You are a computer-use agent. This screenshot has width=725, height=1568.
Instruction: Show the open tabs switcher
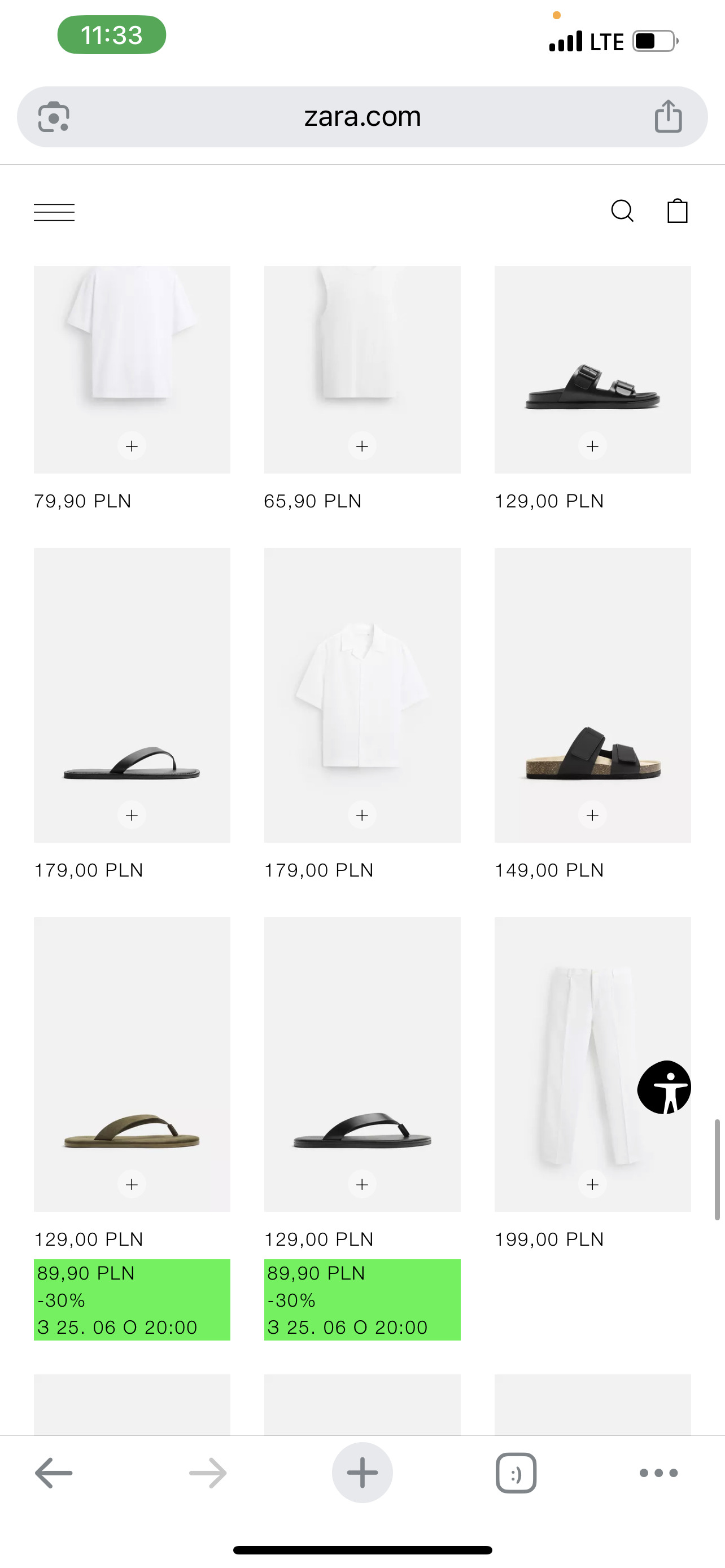(516, 1473)
